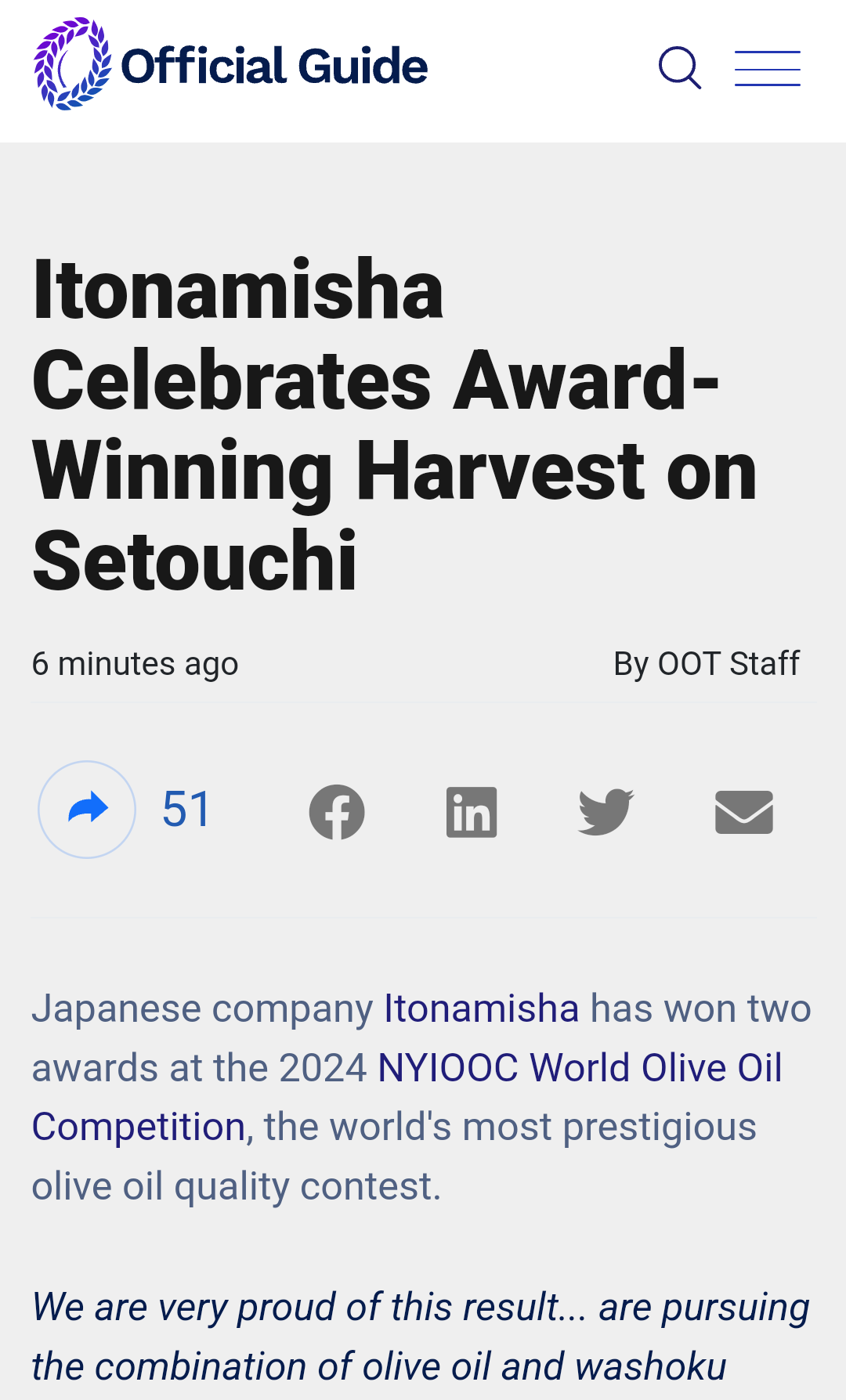Screen dimensions: 846x1400
Task: Open NYIOOC World Olive Oil Competition link
Action: click(579, 1068)
